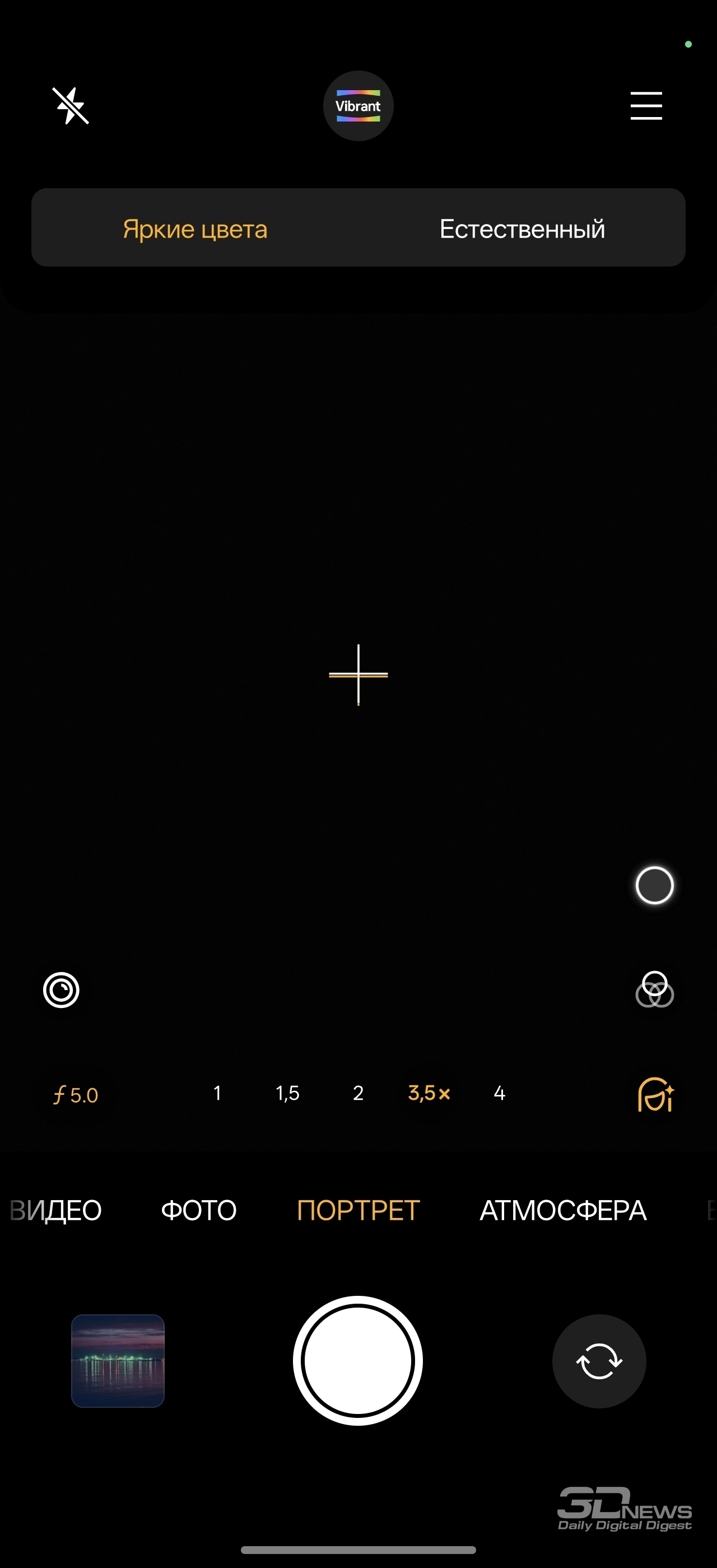
Task: Toggle the flash icon
Action: (x=71, y=106)
